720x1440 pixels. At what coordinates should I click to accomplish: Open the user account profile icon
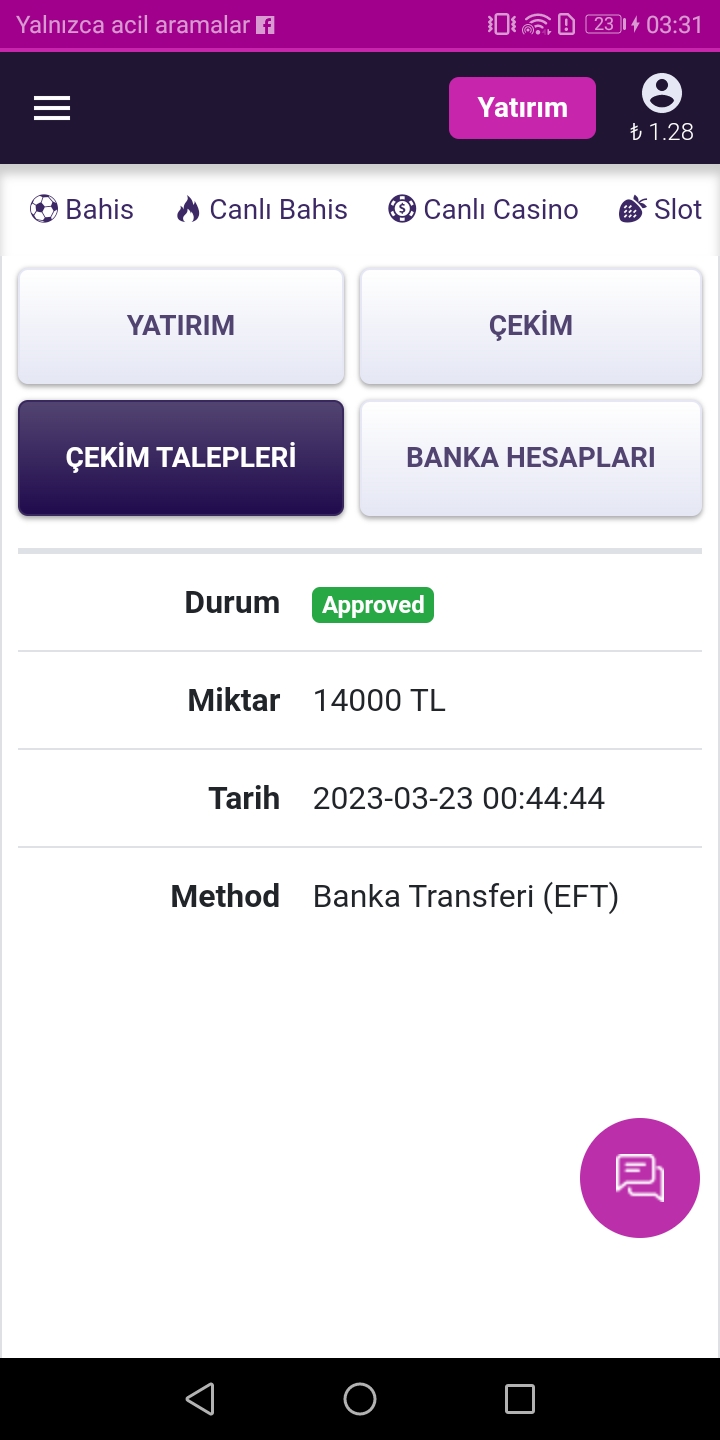(661, 94)
